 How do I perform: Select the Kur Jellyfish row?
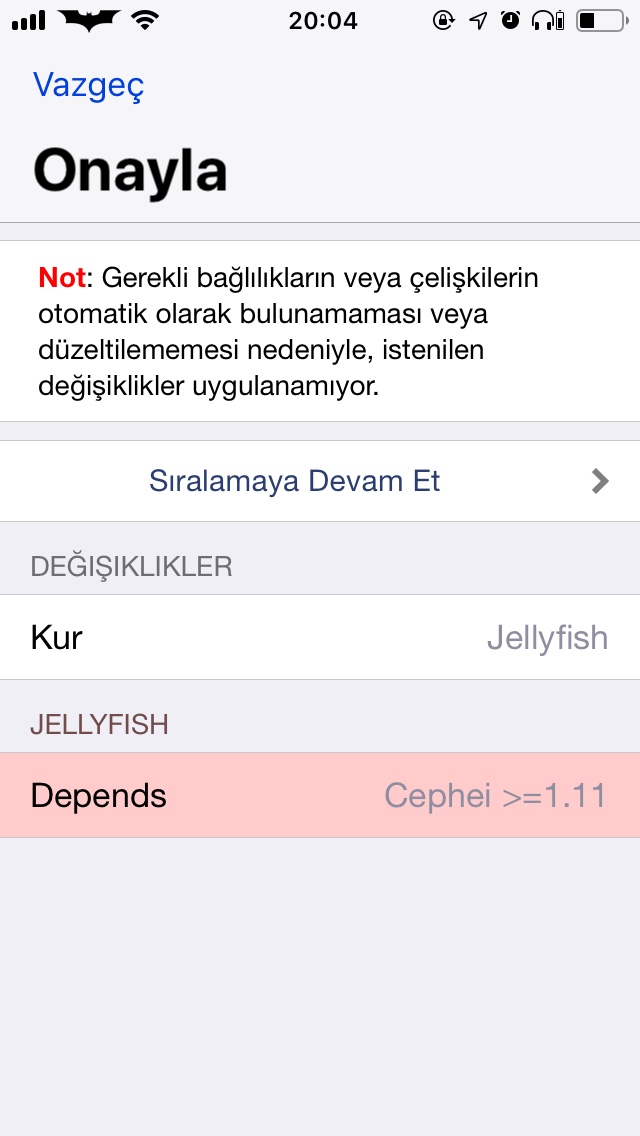click(x=320, y=637)
